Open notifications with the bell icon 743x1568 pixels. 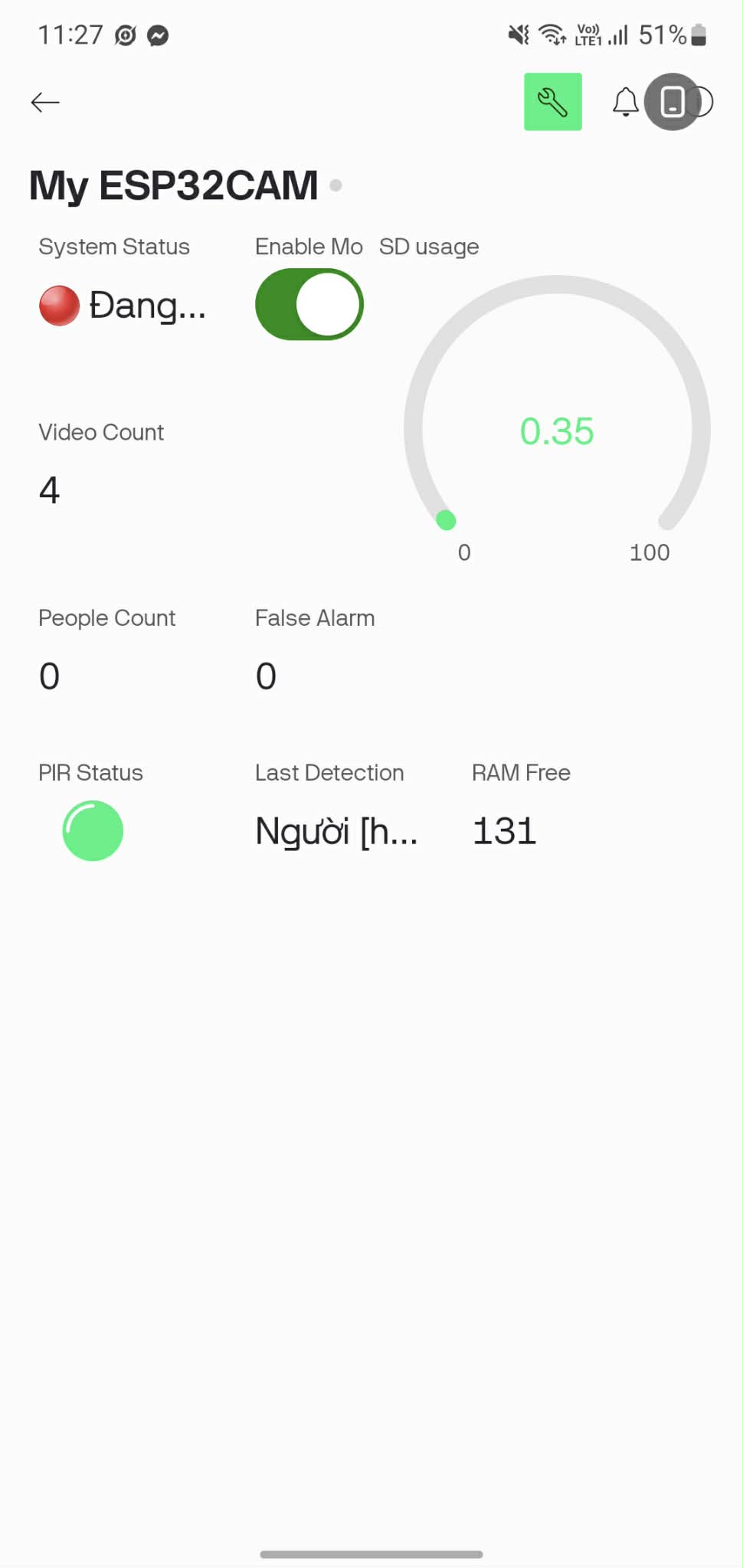tap(624, 101)
